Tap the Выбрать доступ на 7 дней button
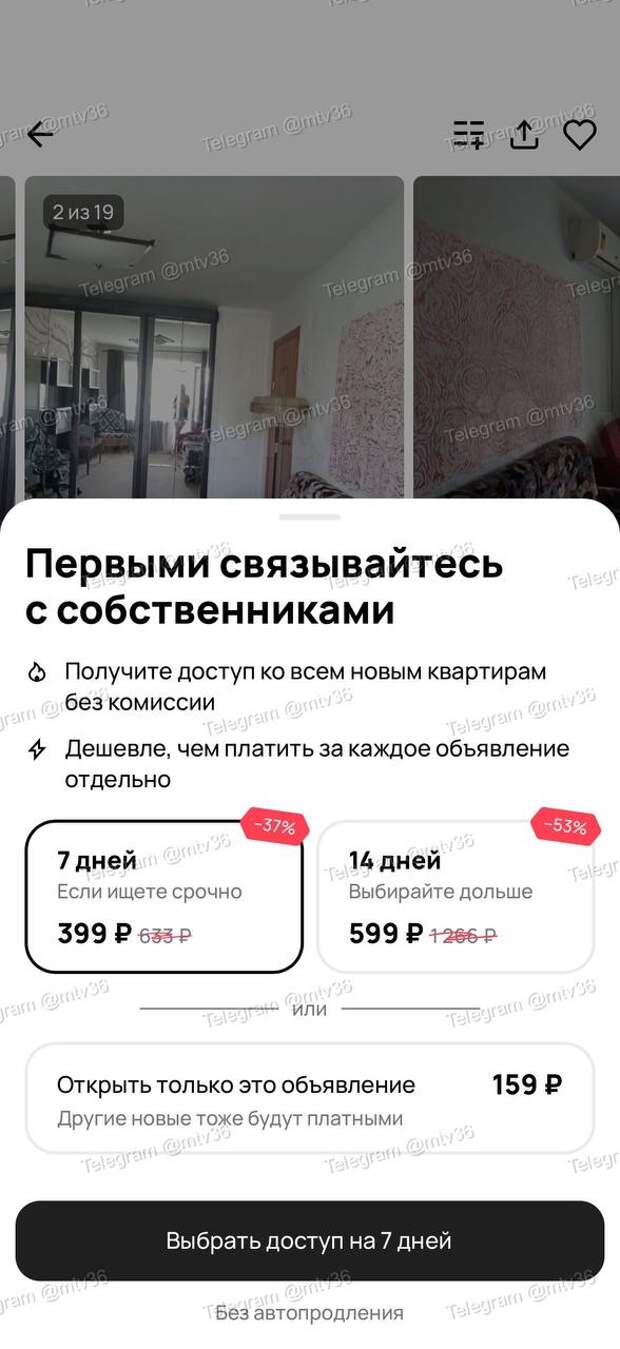 [310, 1241]
